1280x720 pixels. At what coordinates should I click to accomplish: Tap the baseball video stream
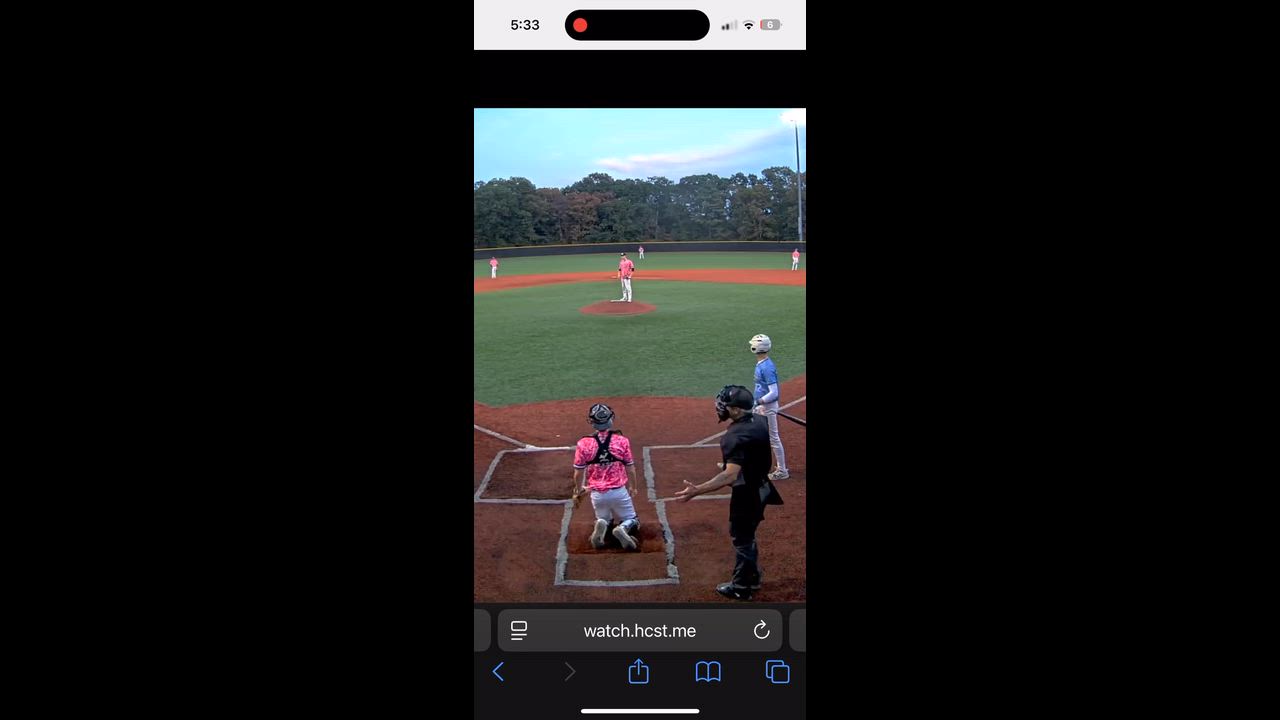(x=640, y=355)
